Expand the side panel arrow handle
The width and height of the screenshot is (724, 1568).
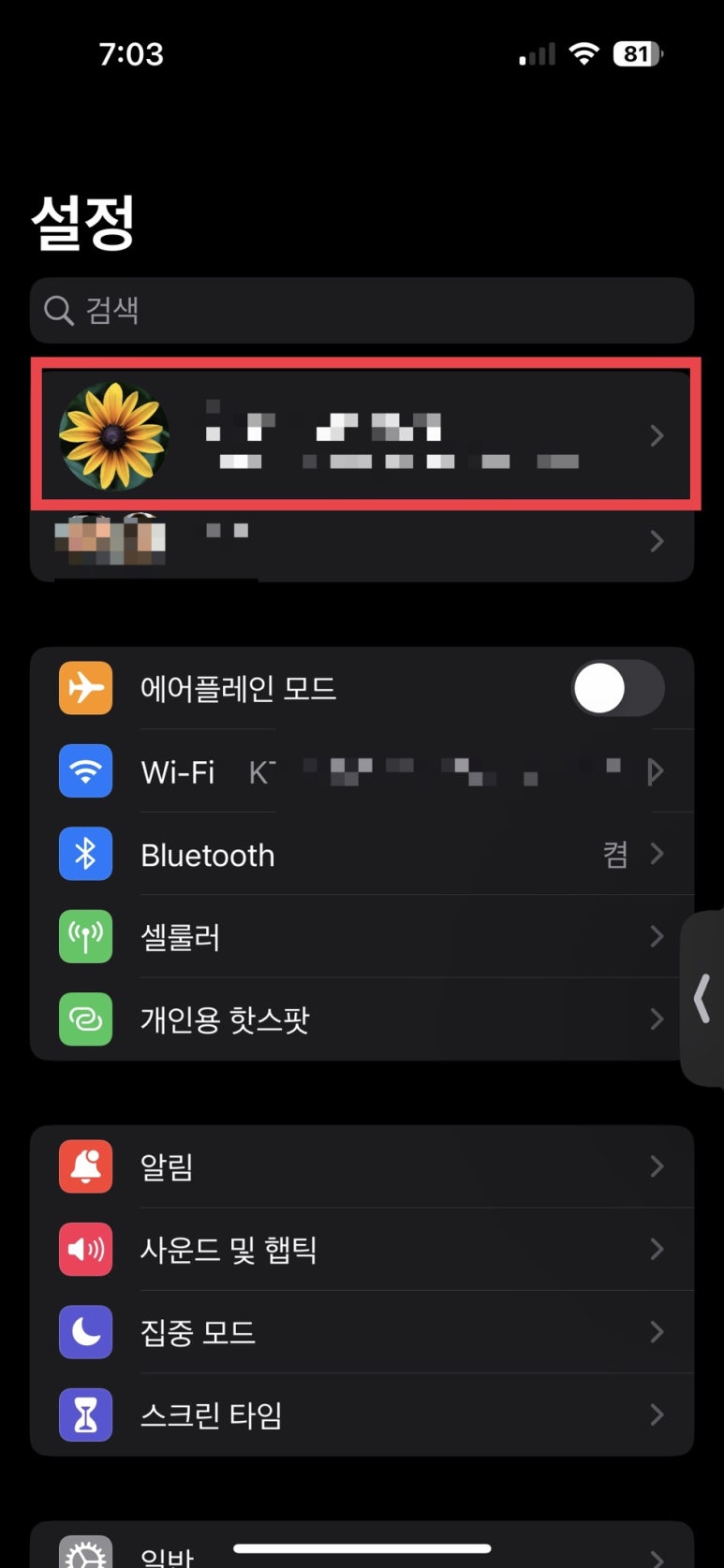click(702, 998)
